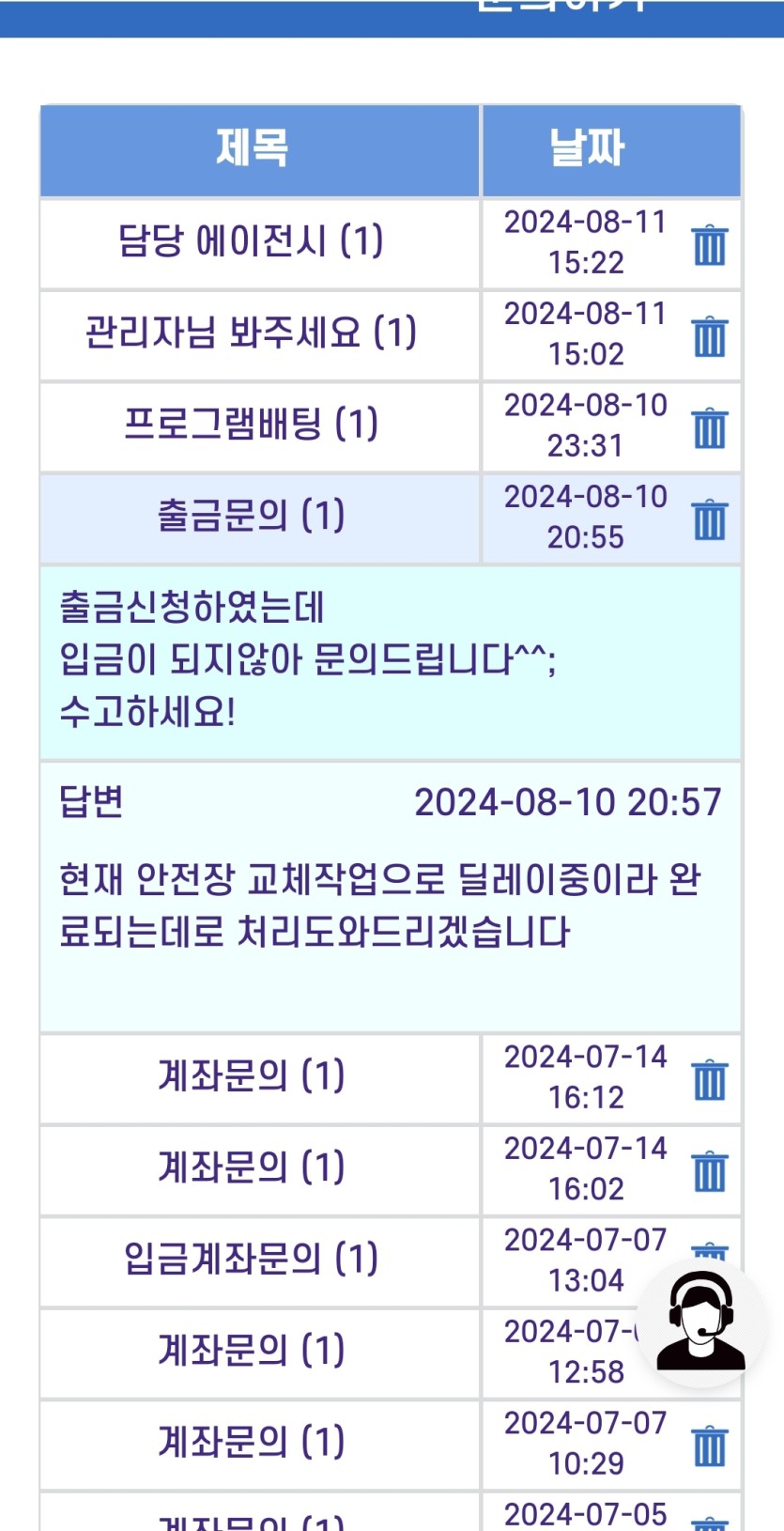Viewport: 784px width, 1531px height.
Task: Open 계좌문의 from 2024-07-14 16:12
Action: (251, 1075)
